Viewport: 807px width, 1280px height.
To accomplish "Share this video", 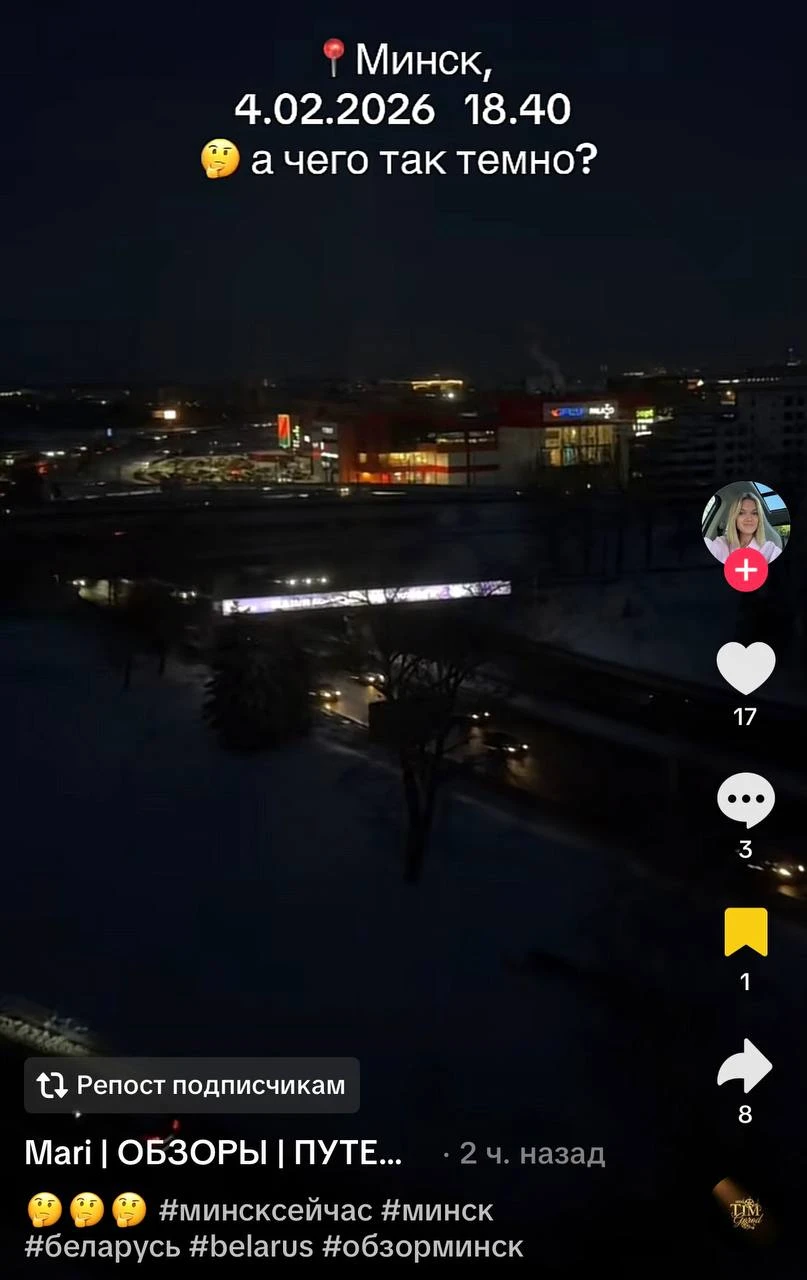I will [x=745, y=1067].
